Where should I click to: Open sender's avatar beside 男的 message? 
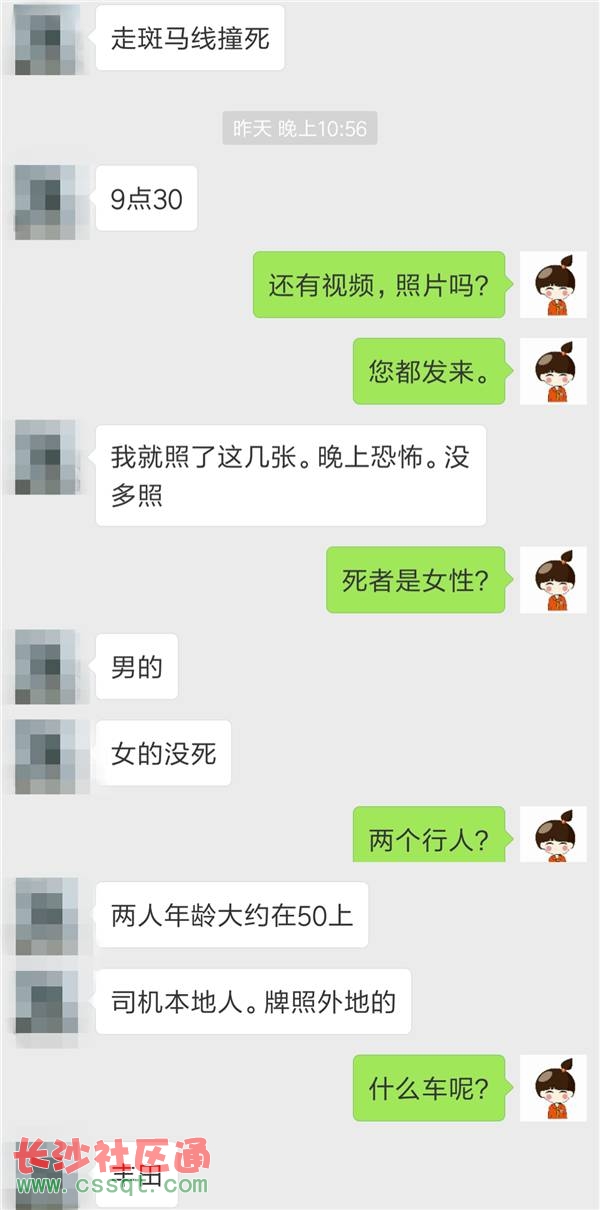click(45, 667)
